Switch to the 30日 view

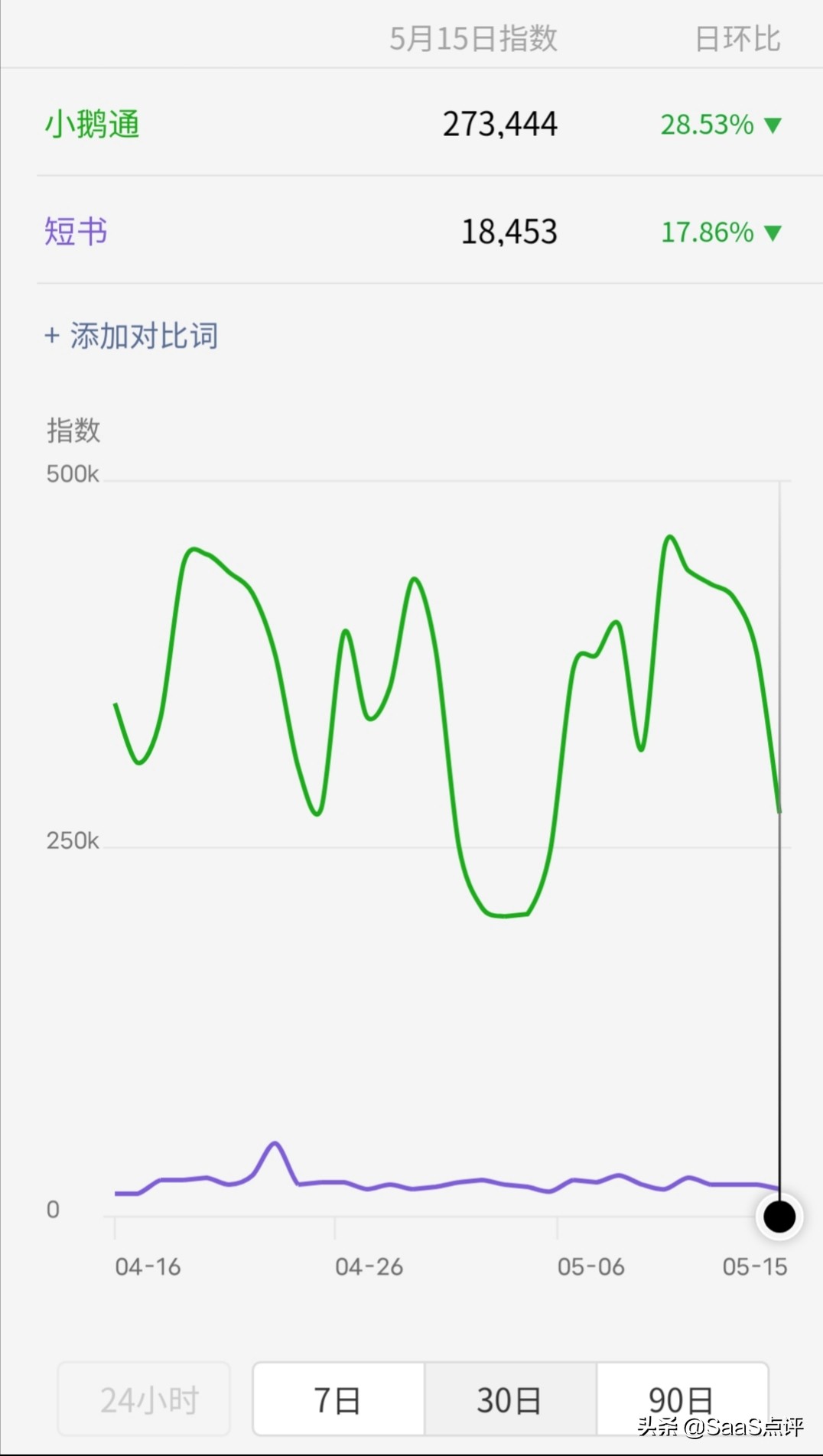pyautogui.click(x=509, y=1399)
